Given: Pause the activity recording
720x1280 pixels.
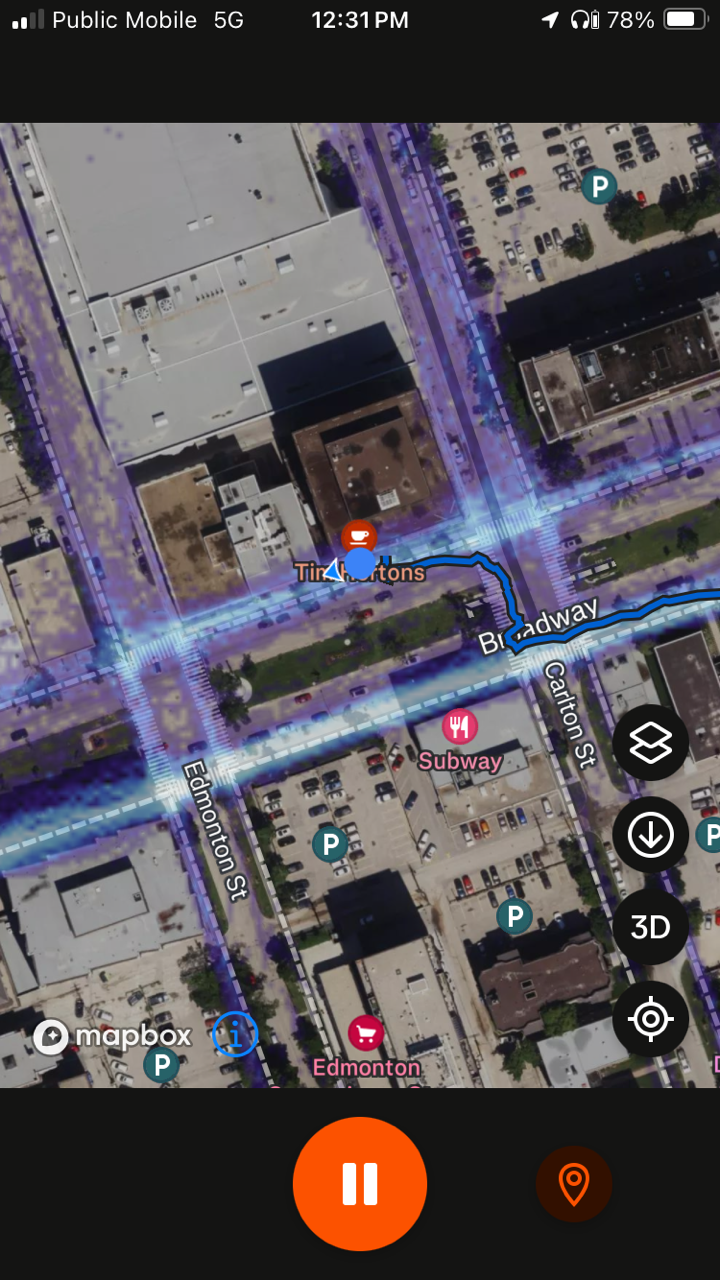Looking at the screenshot, I should [x=360, y=1184].
